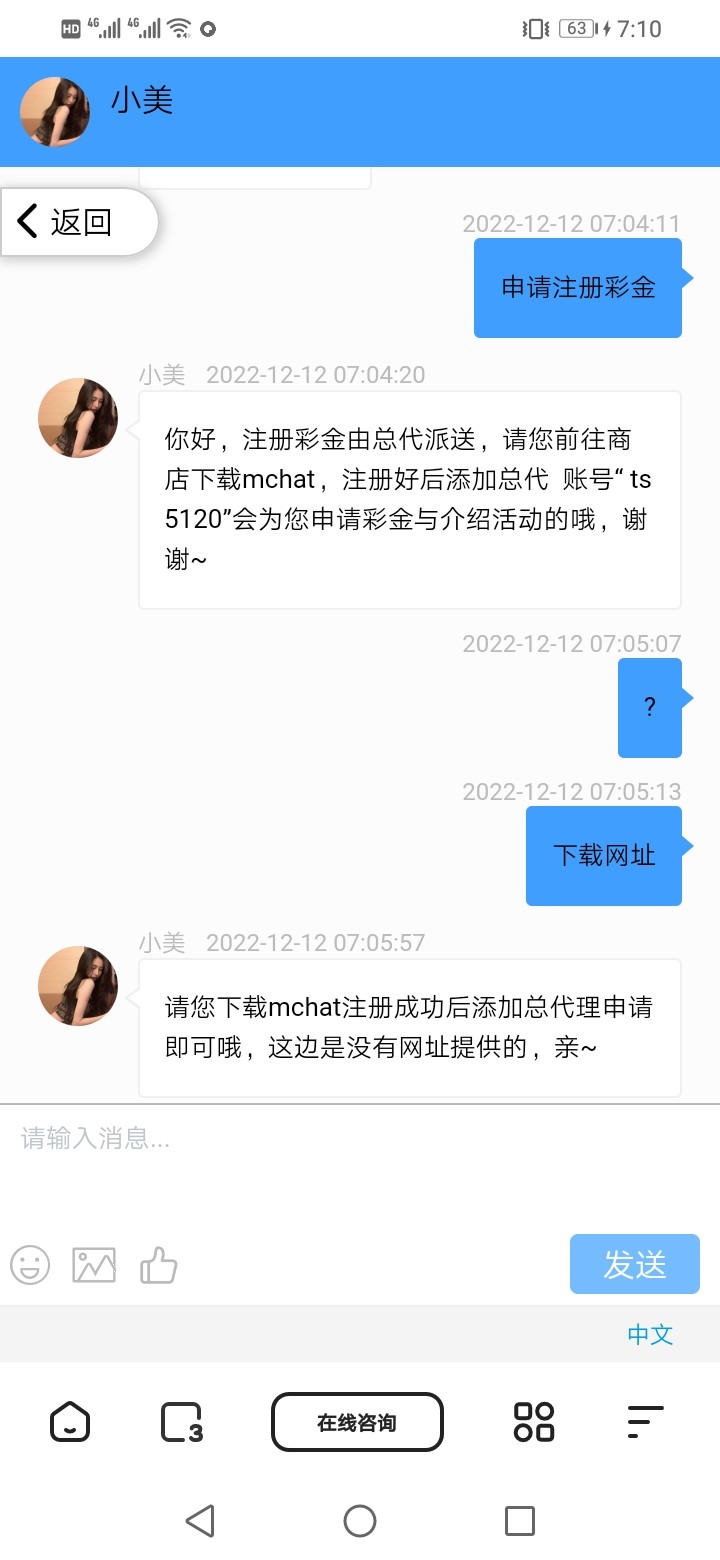Image resolution: width=720 pixels, height=1560 pixels.
Task: Tap 小美's avatar next to her latest reply
Action: pos(77,986)
